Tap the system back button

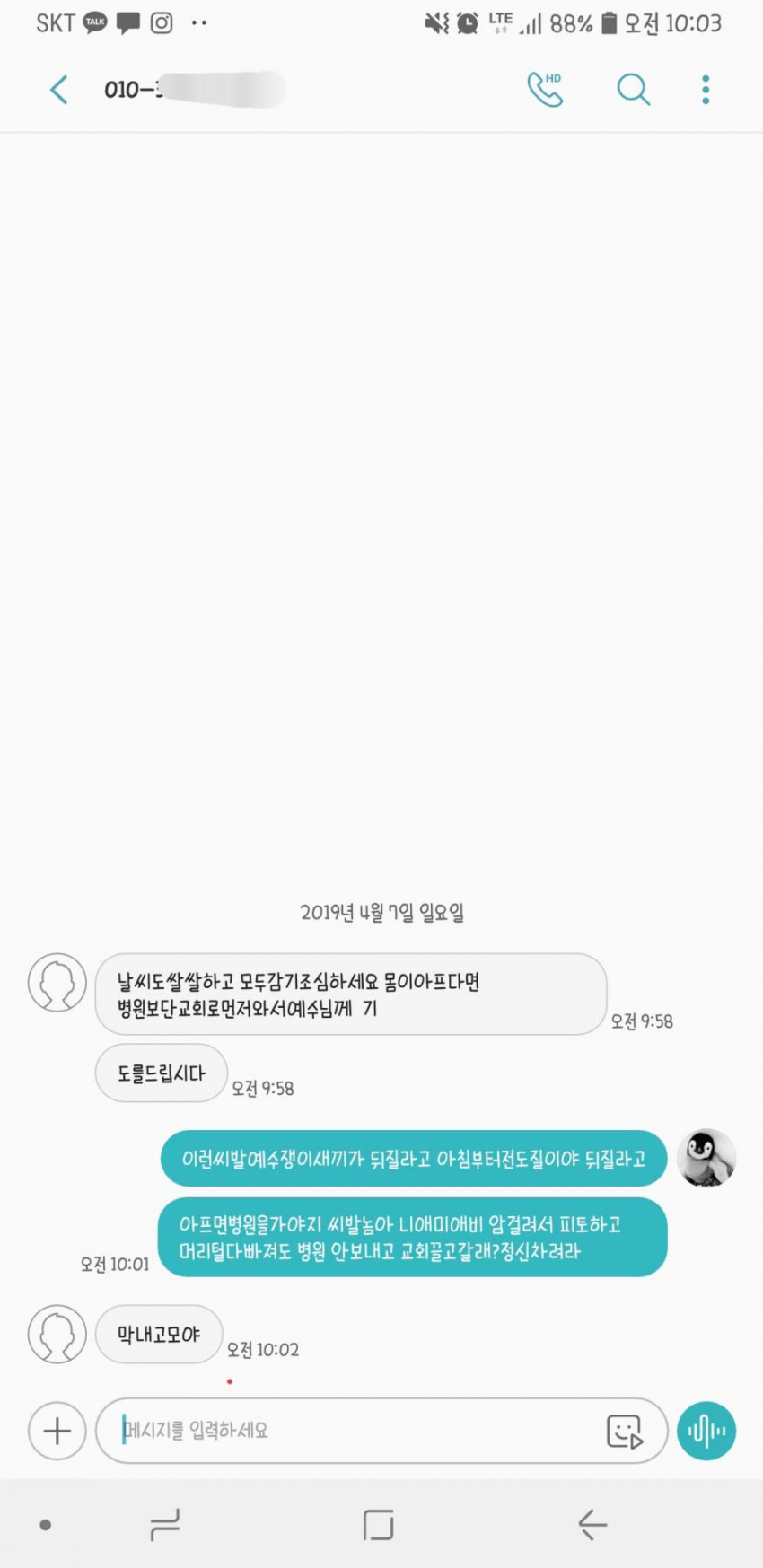click(x=592, y=1524)
